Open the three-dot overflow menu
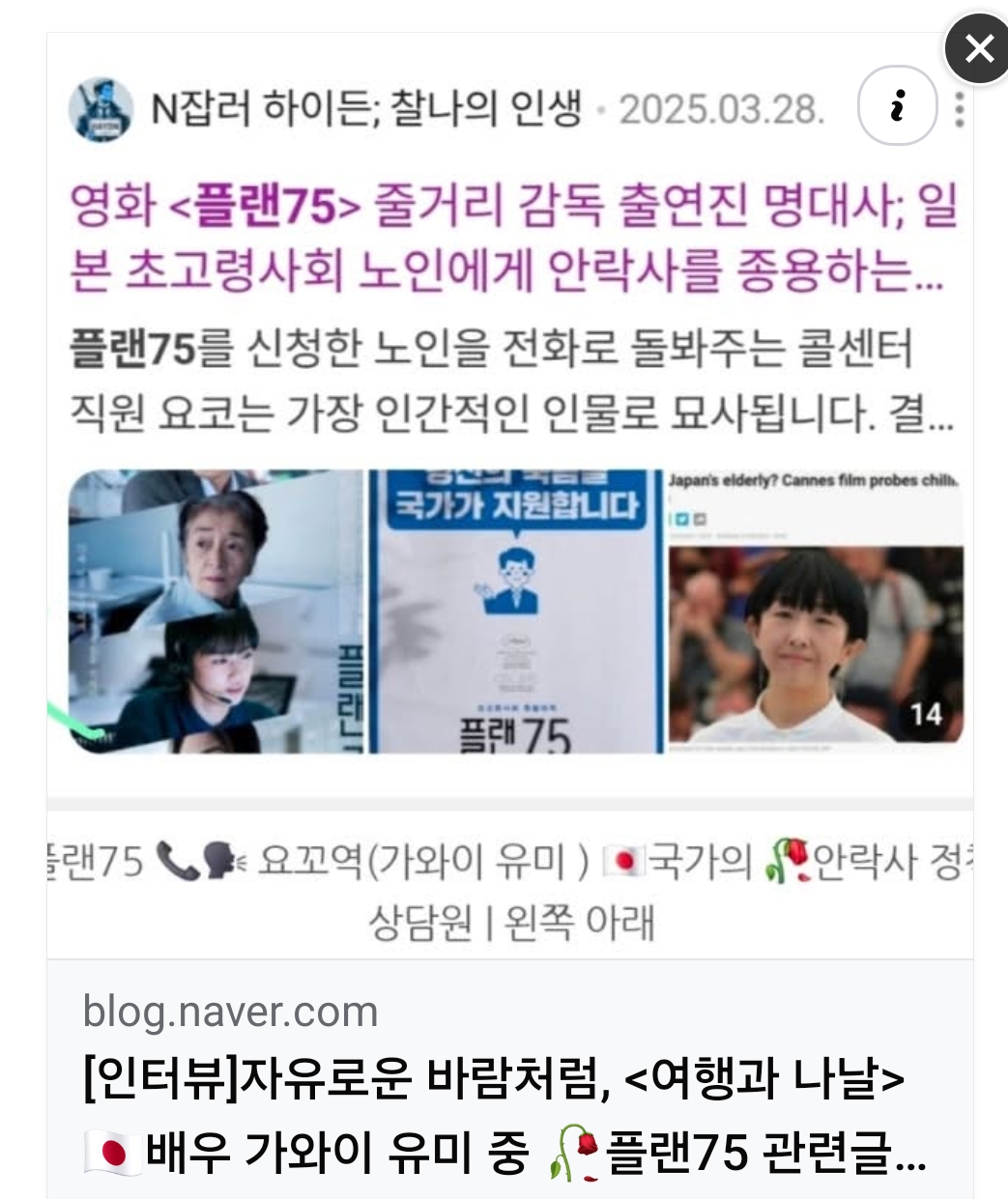1008x1199 pixels. click(959, 109)
